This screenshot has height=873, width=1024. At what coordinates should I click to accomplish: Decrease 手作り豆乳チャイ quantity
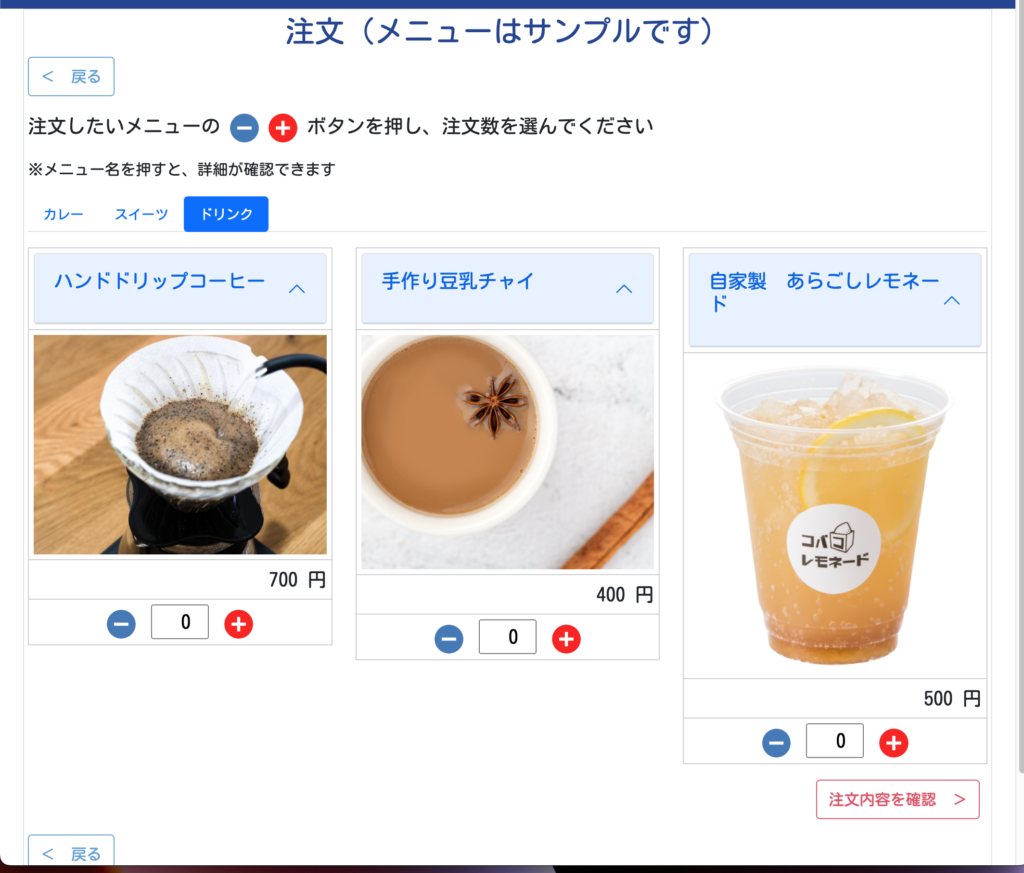pos(449,638)
